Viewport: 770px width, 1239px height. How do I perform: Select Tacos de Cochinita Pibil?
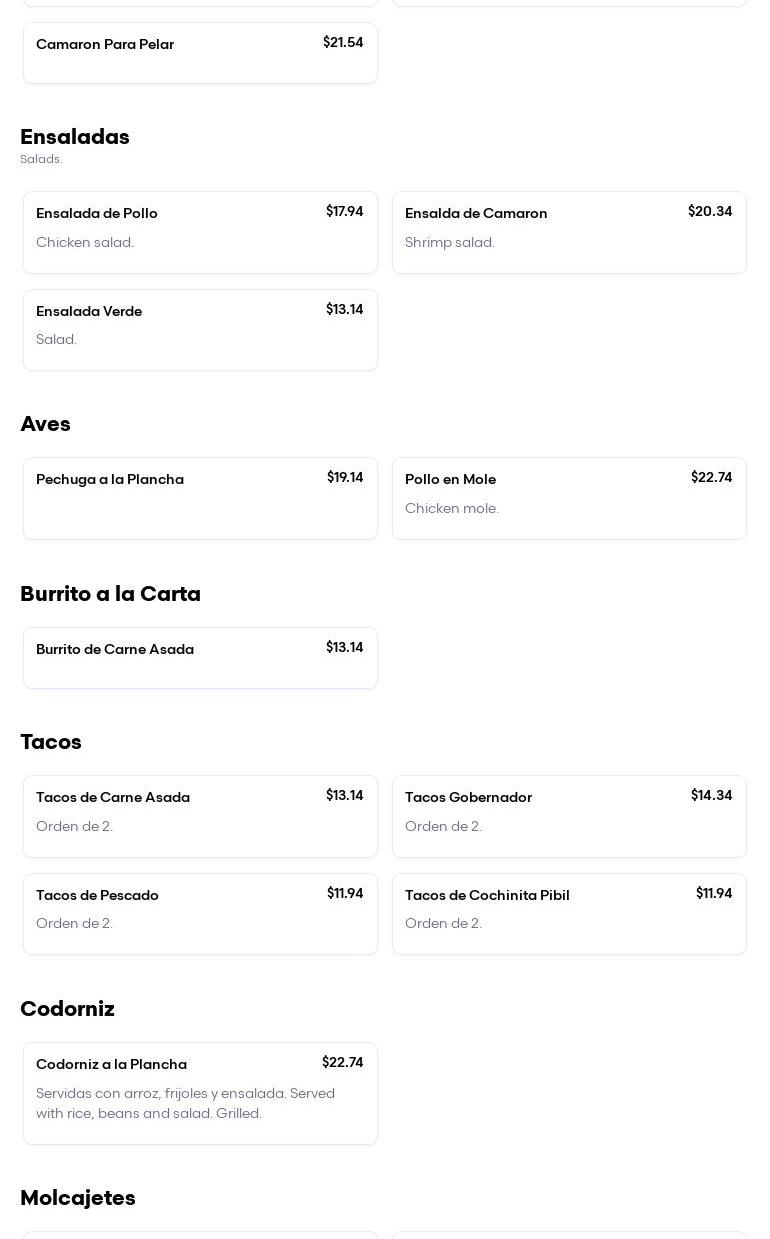(569, 914)
